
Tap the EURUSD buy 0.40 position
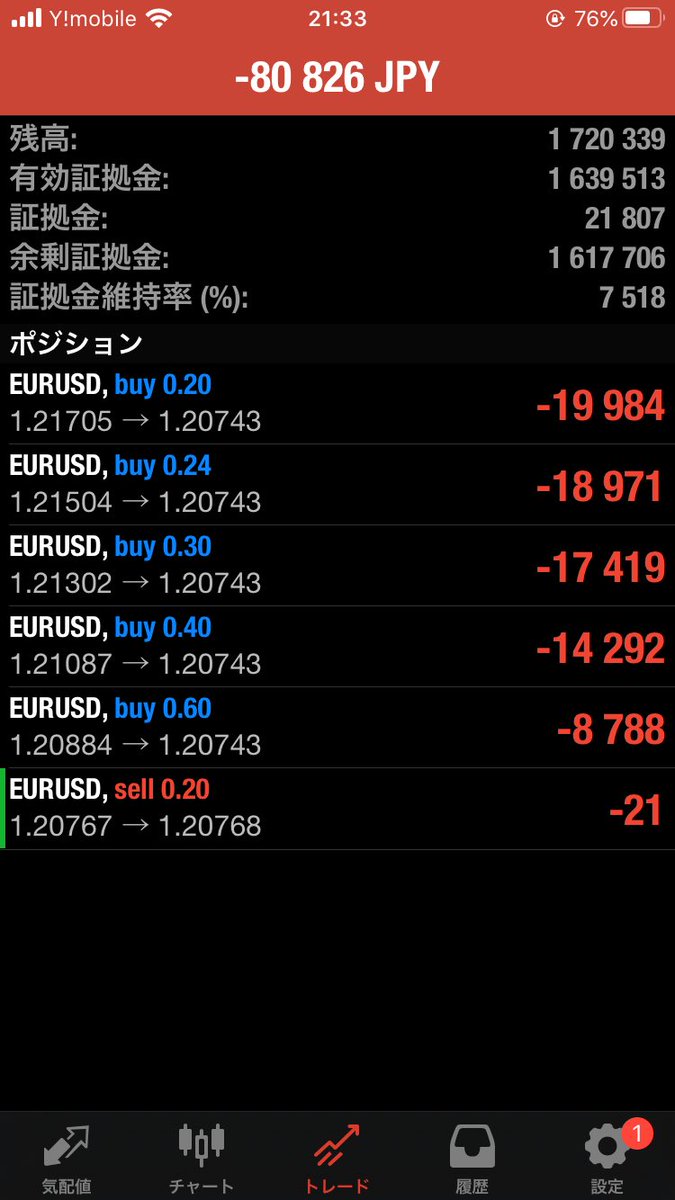337,647
